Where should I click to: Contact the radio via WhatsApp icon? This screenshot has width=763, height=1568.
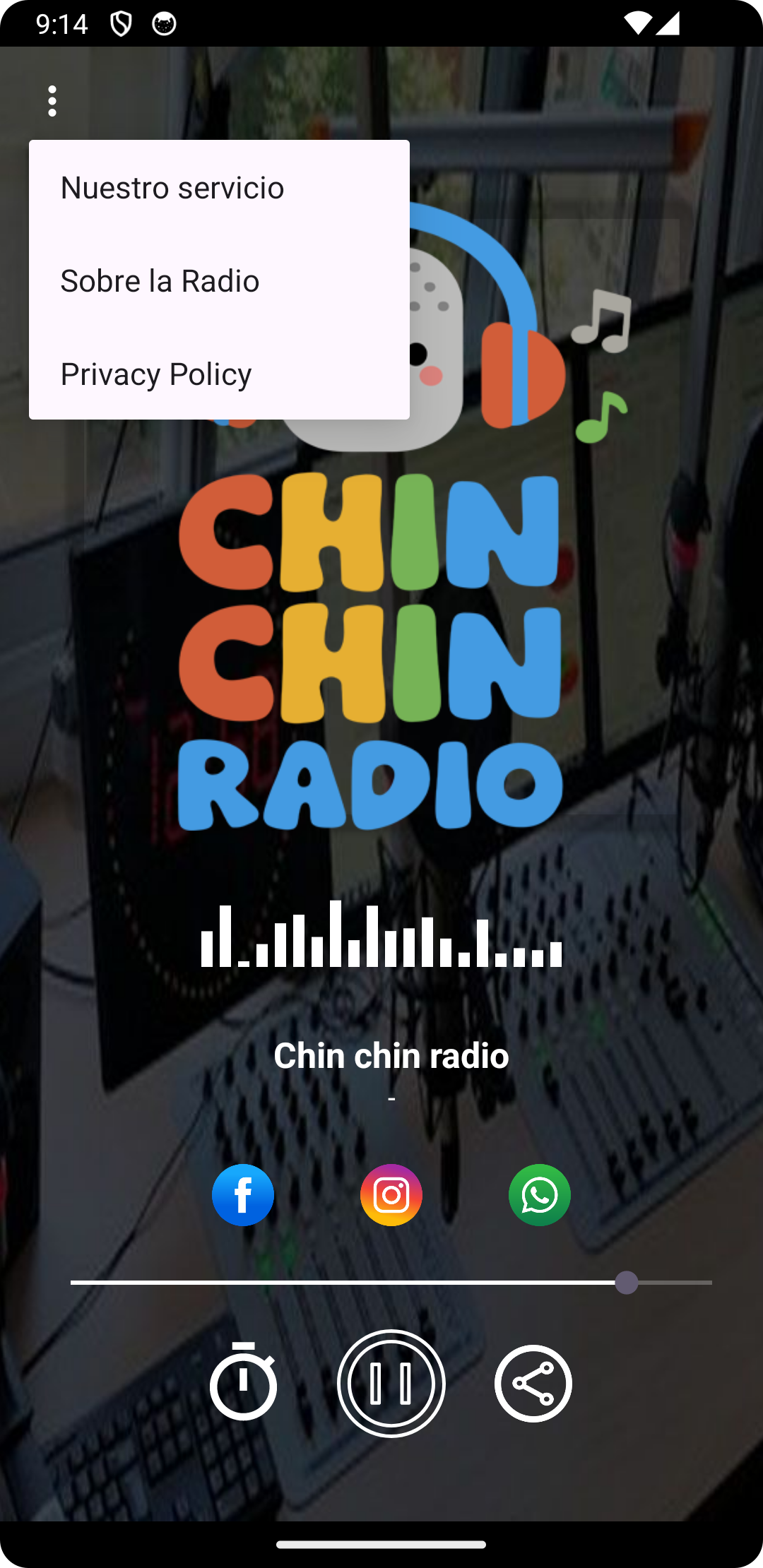point(540,1195)
